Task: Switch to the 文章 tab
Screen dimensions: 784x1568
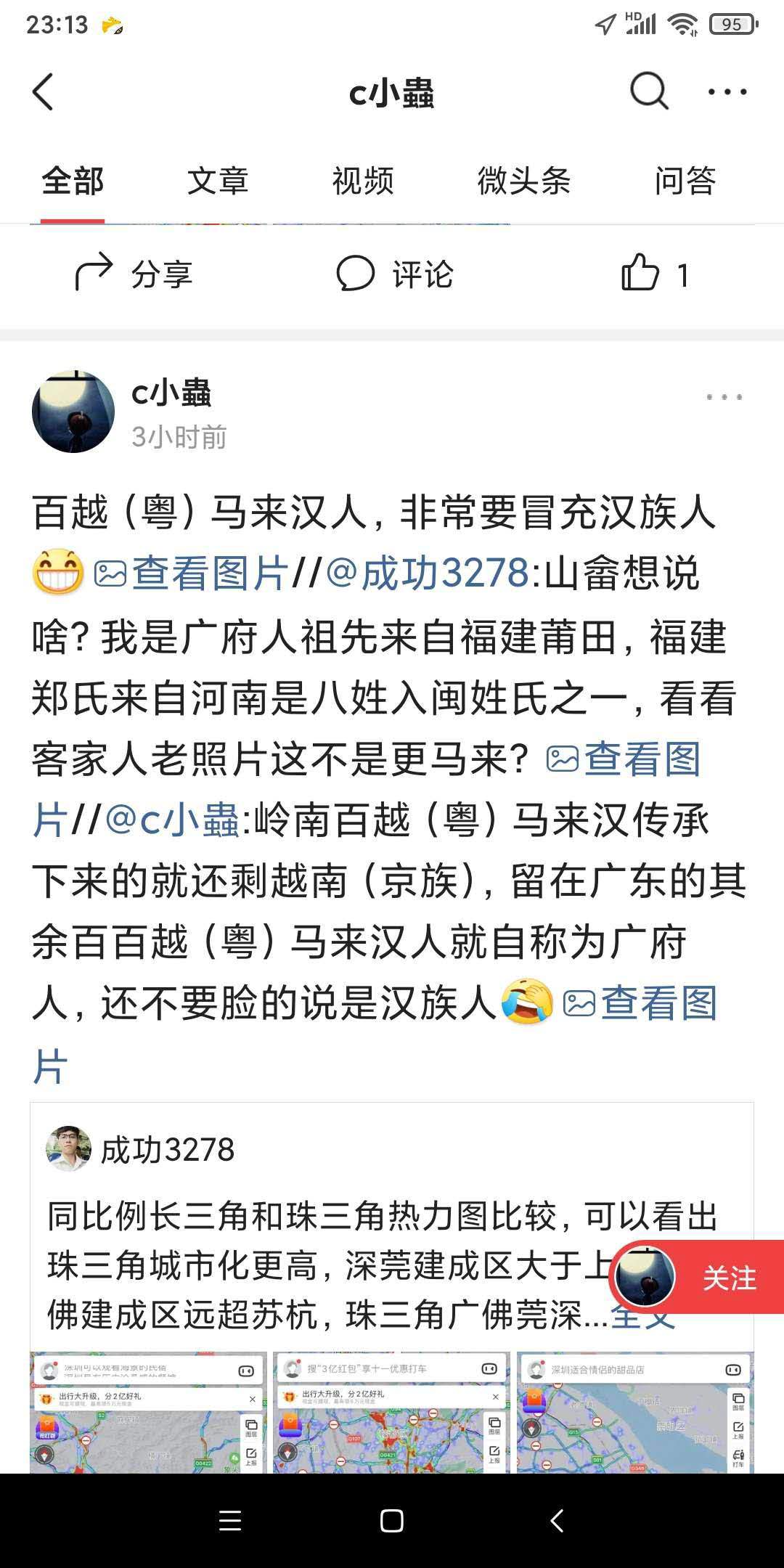Action: (217, 181)
